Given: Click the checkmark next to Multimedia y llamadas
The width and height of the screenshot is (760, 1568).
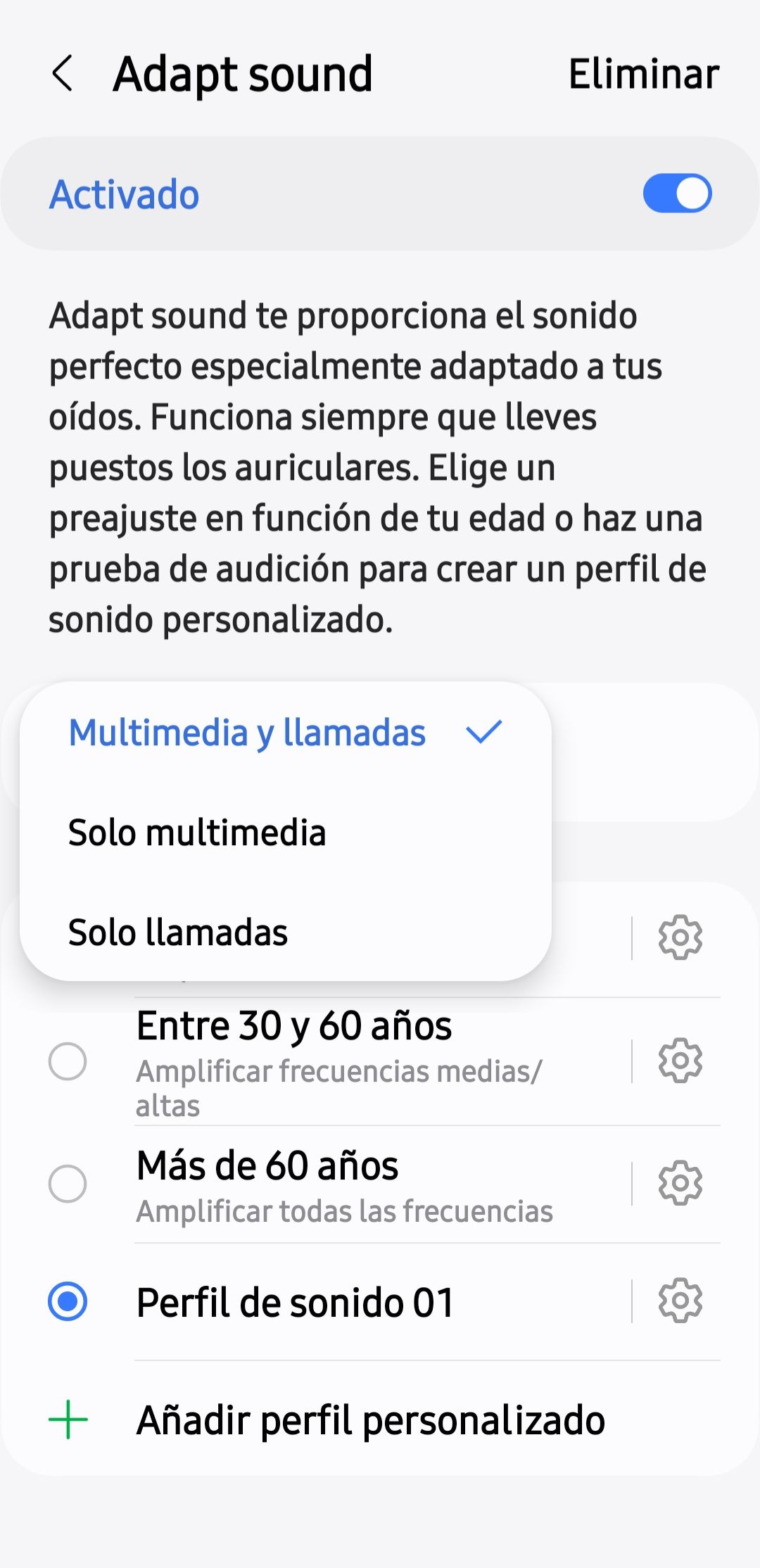Looking at the screenshot, I should [483, 733].
